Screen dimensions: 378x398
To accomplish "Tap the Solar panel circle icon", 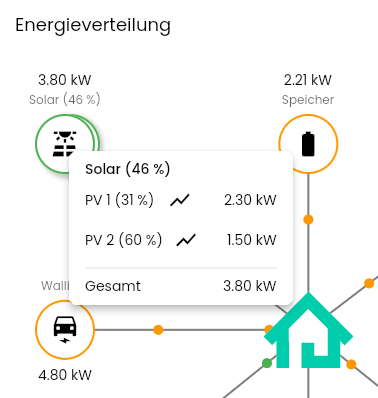I will (65, 144).
